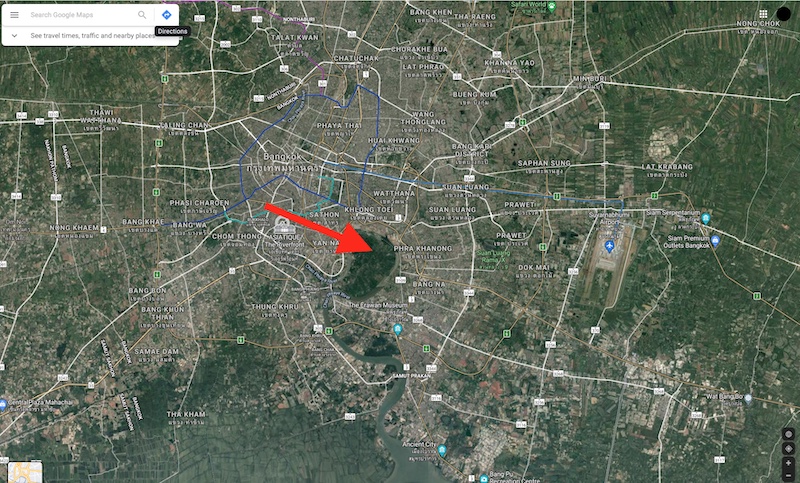Tap the magnifier search icon
Screen dimensions: 800x483
142,15
